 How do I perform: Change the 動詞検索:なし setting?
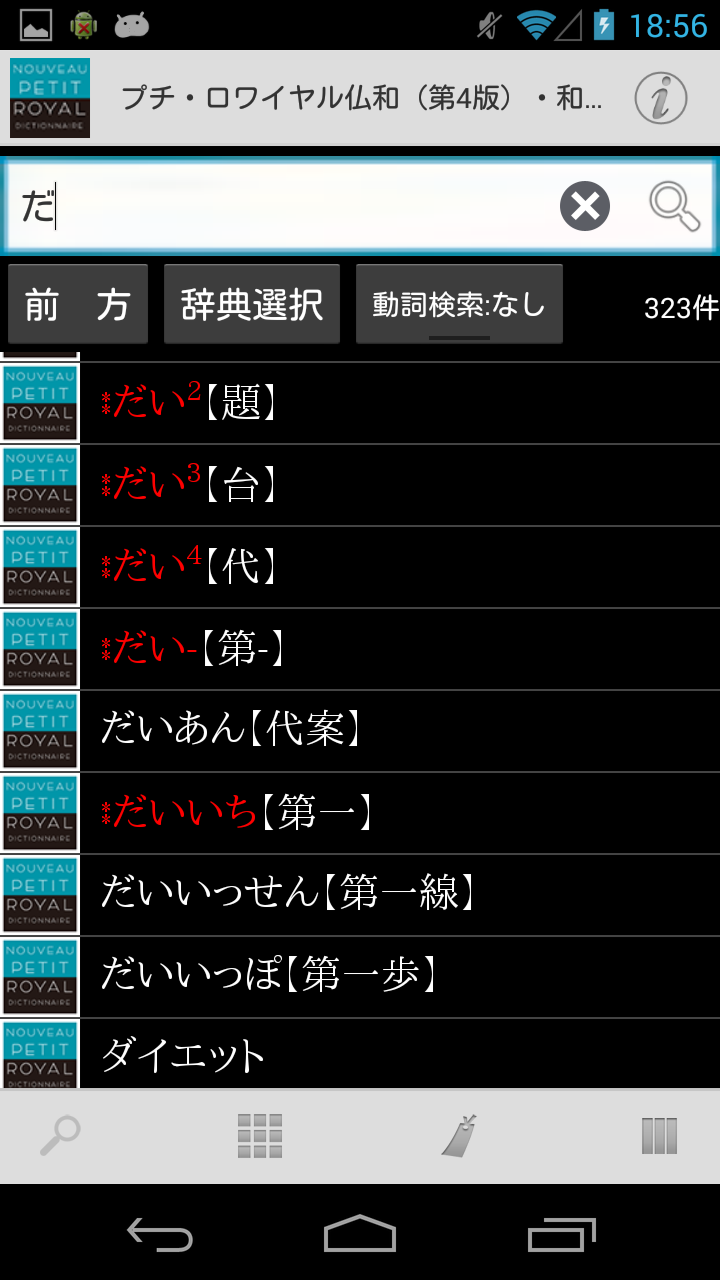(459, 304)
